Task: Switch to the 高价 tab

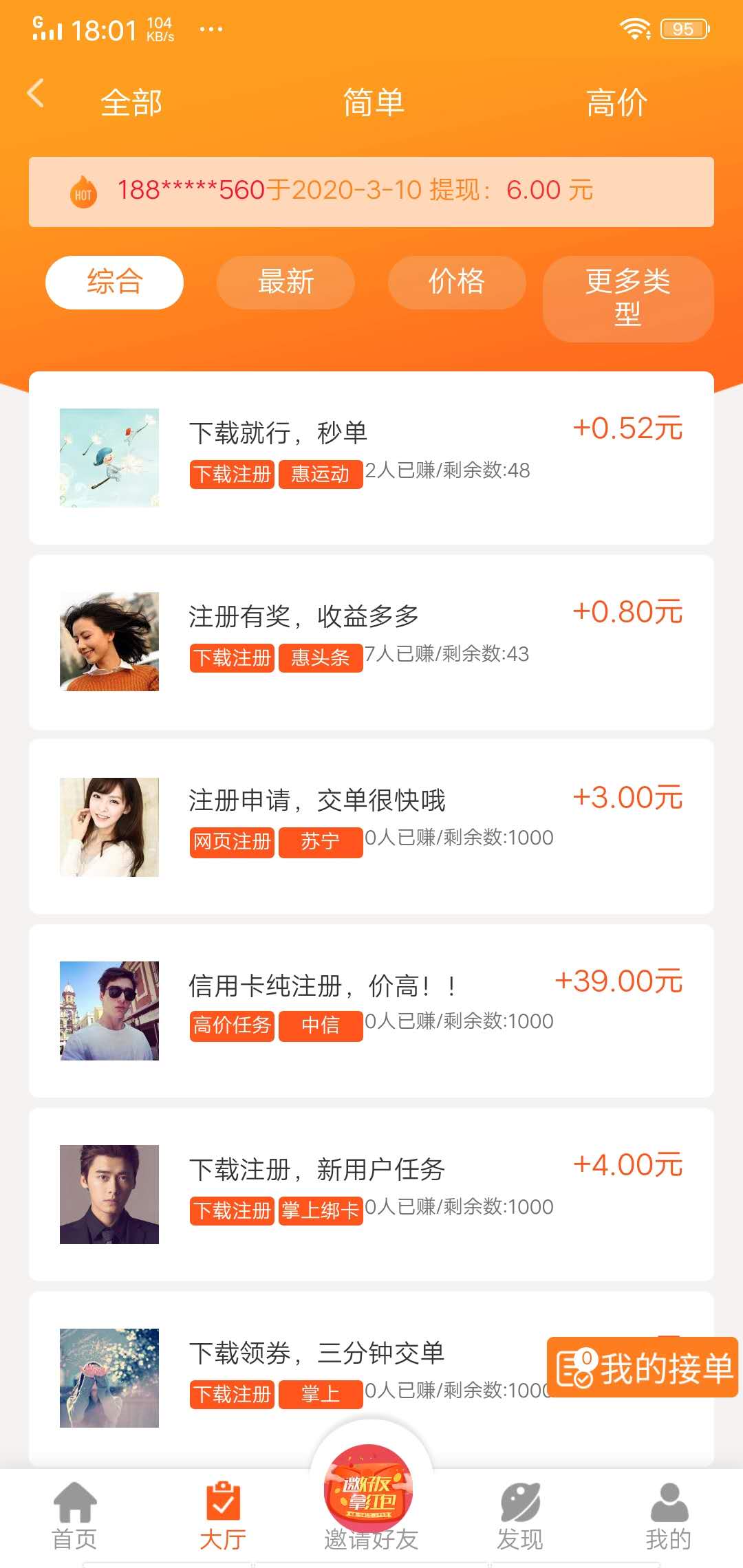Action: click(616, 103)
